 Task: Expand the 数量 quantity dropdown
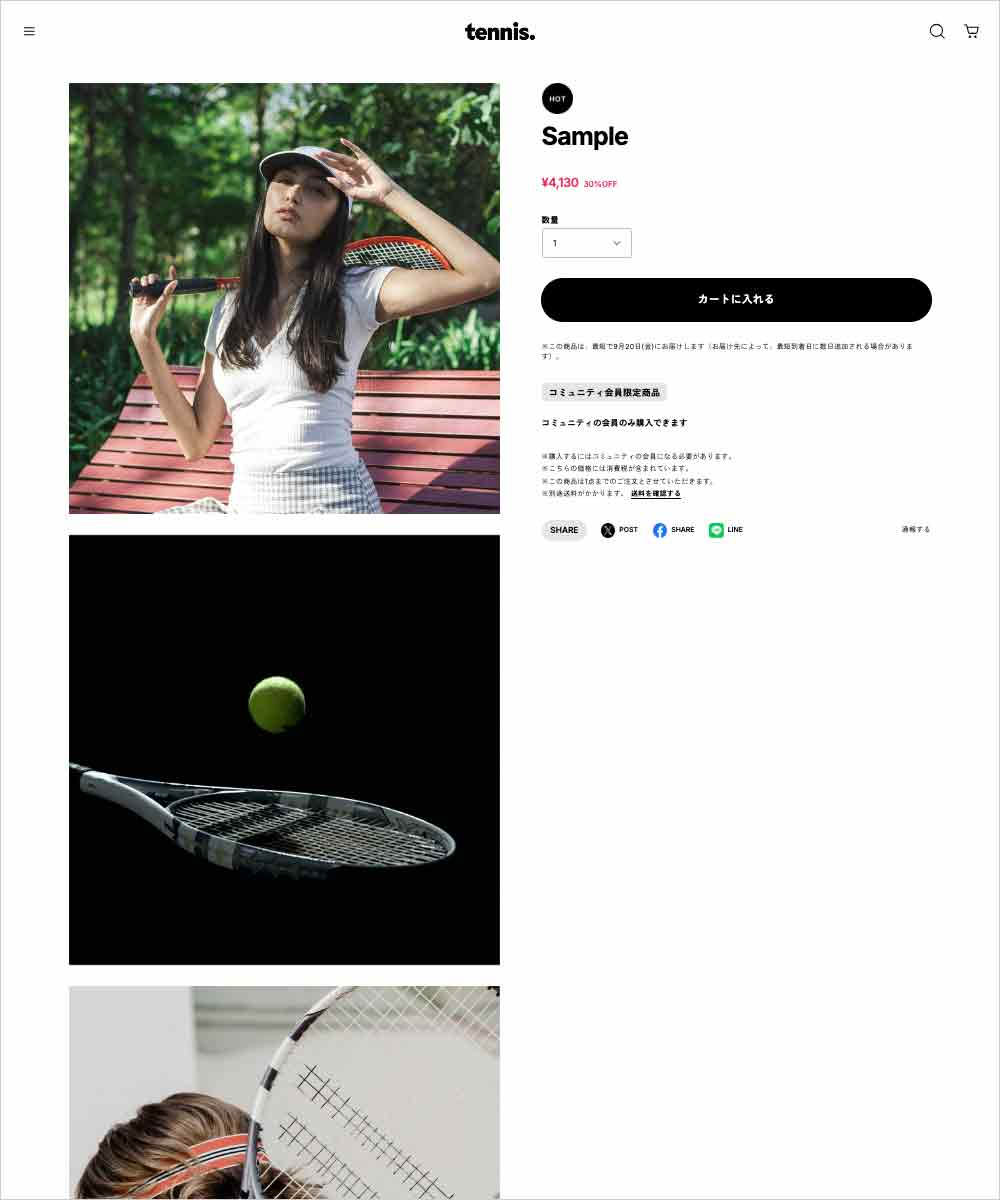pos(586,243)
